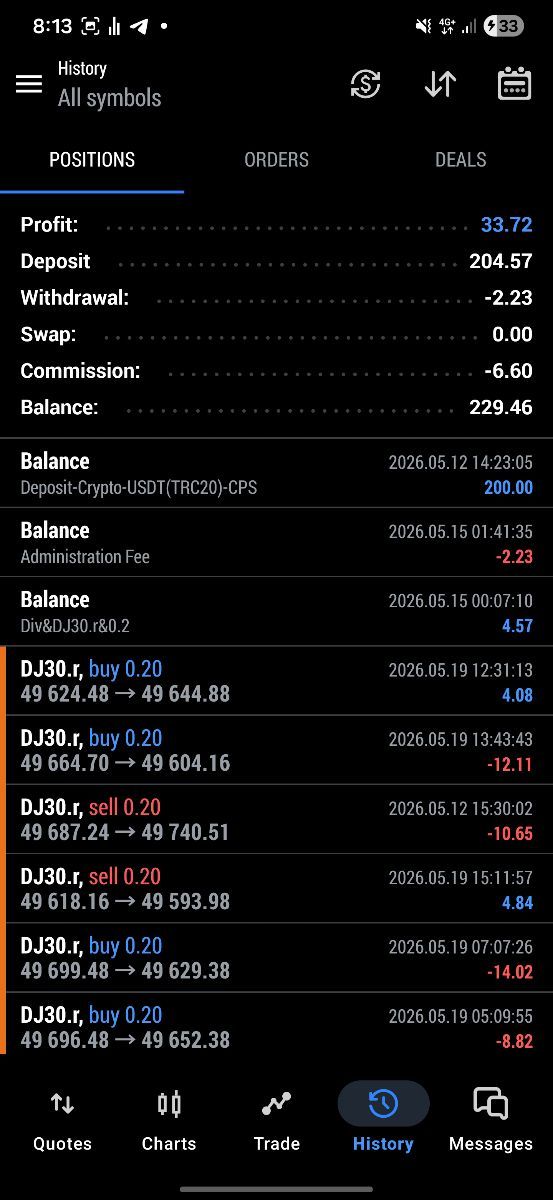This screenshot has width=553, height=1200.
Task: Open the Administration Fee balance entry
Action: click(x=276, y=543)
